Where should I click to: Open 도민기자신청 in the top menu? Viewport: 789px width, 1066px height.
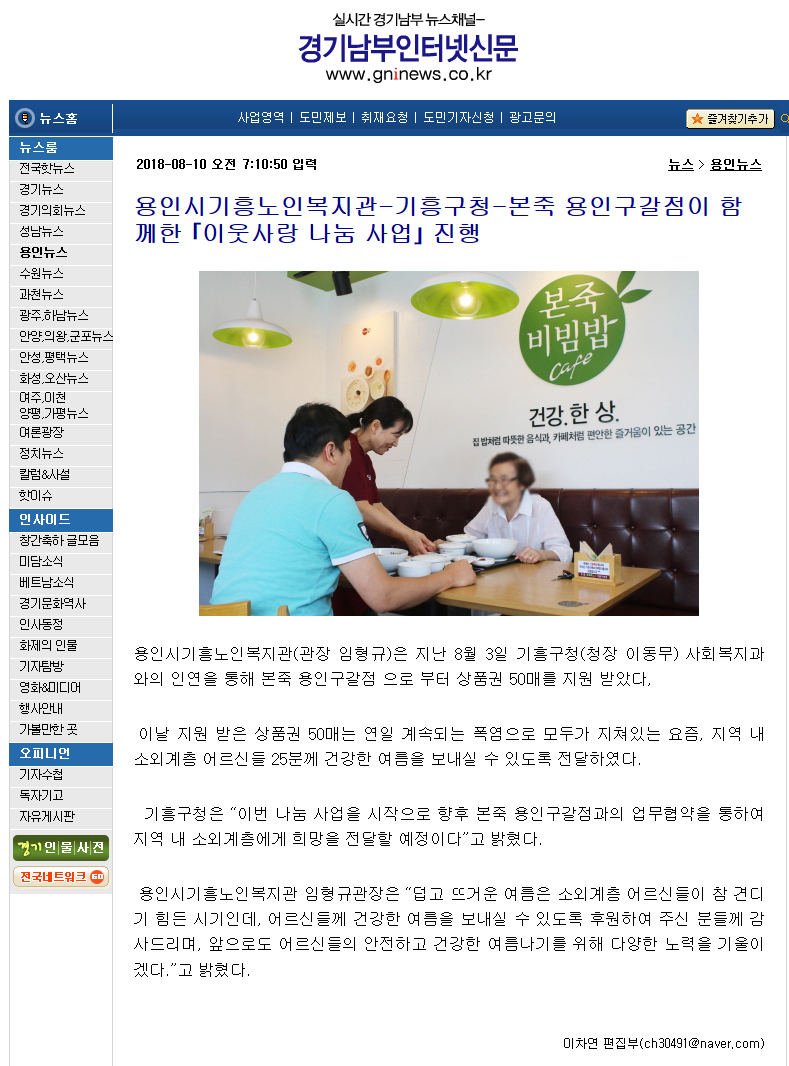coord(458,117)
